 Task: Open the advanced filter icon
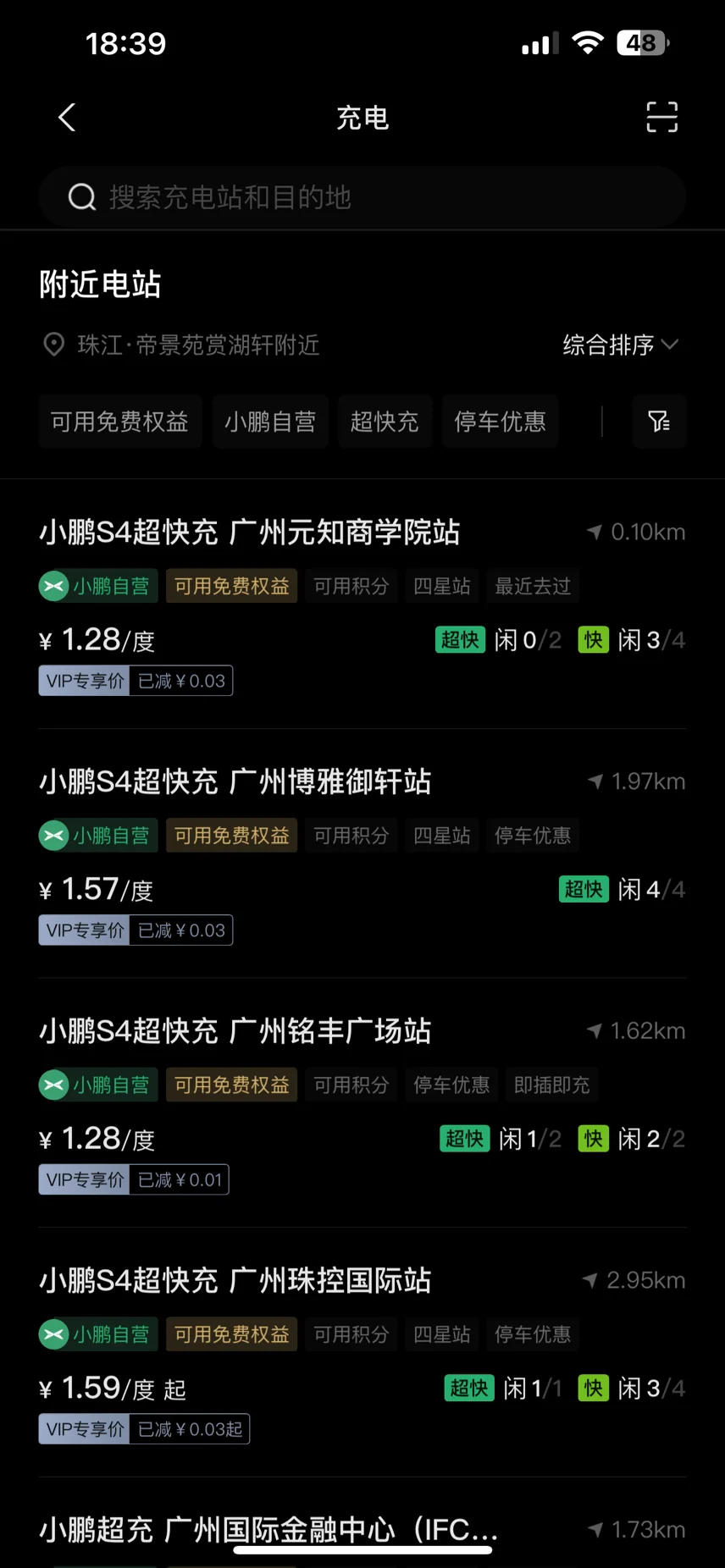tap(659, 421)
